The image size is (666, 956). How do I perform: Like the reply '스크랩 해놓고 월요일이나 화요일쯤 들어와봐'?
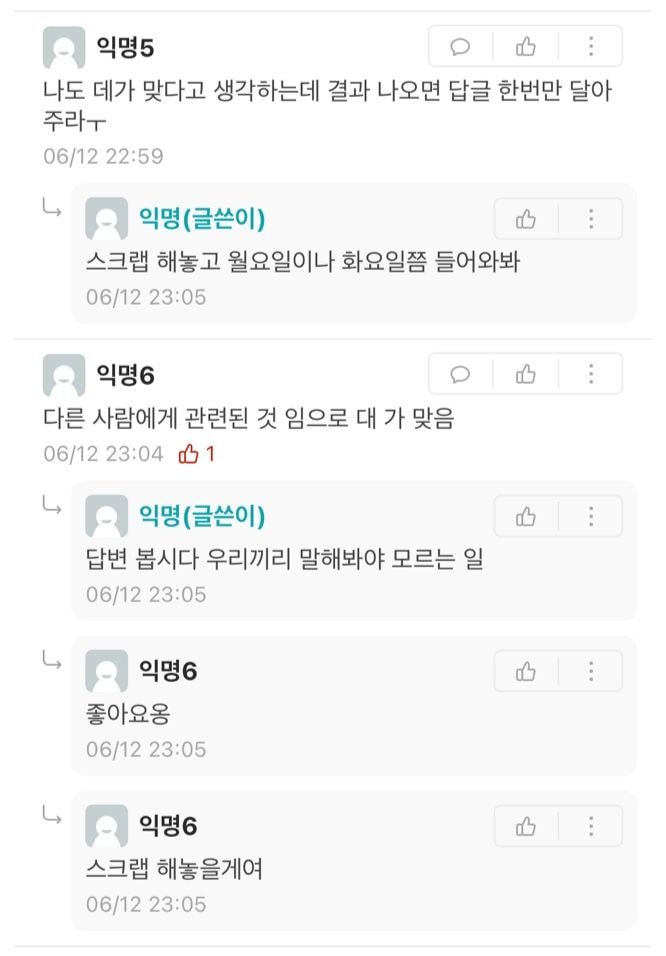pyautogui.click(x=526, y=219)
